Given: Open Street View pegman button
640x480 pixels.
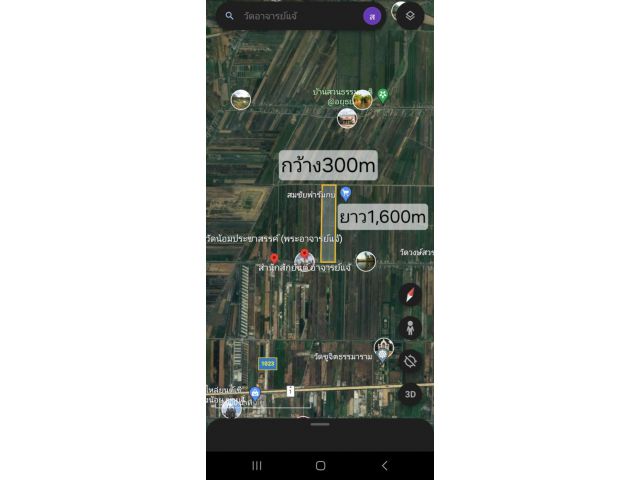Looking at the screenshot, I should (x=410, y=327).
